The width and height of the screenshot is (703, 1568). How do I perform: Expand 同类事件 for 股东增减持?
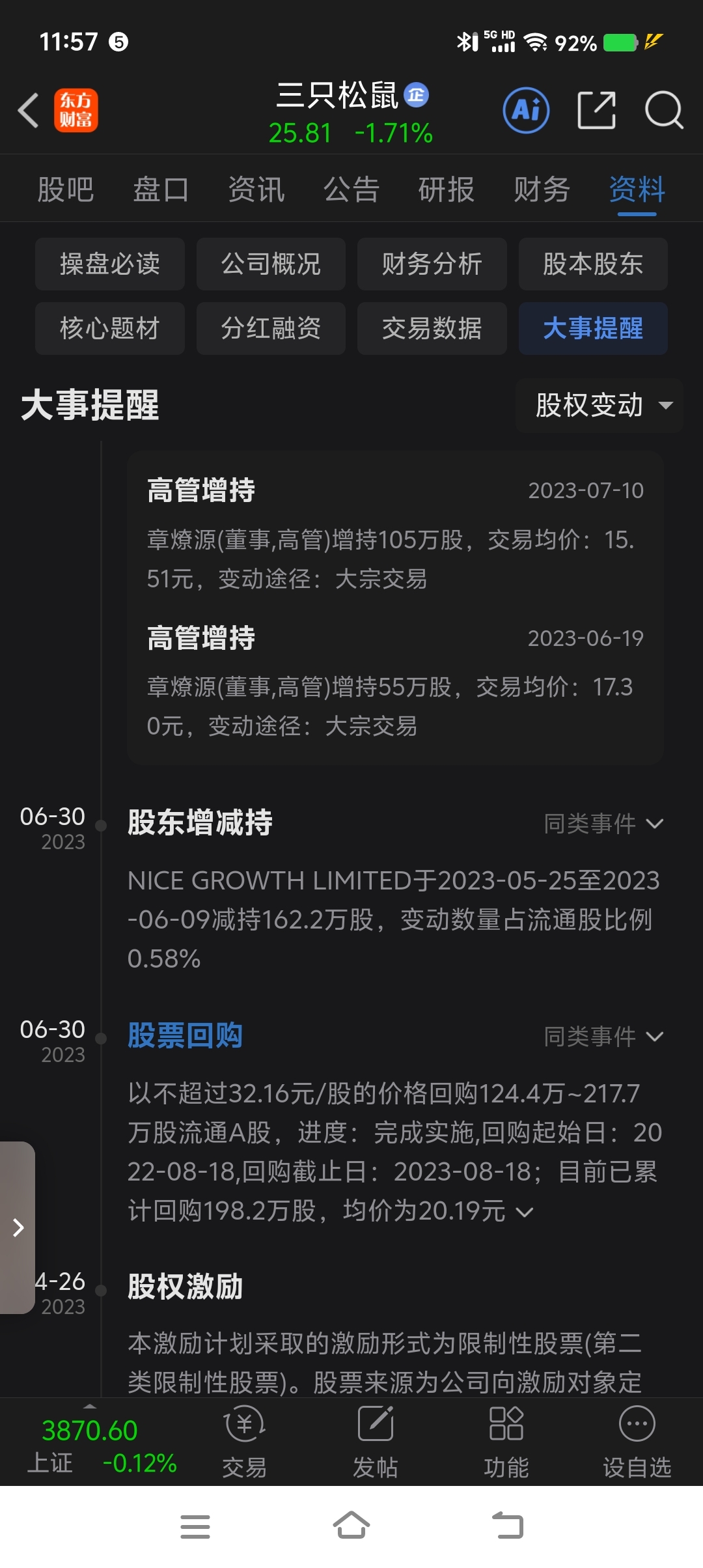(x=603, y=824)
